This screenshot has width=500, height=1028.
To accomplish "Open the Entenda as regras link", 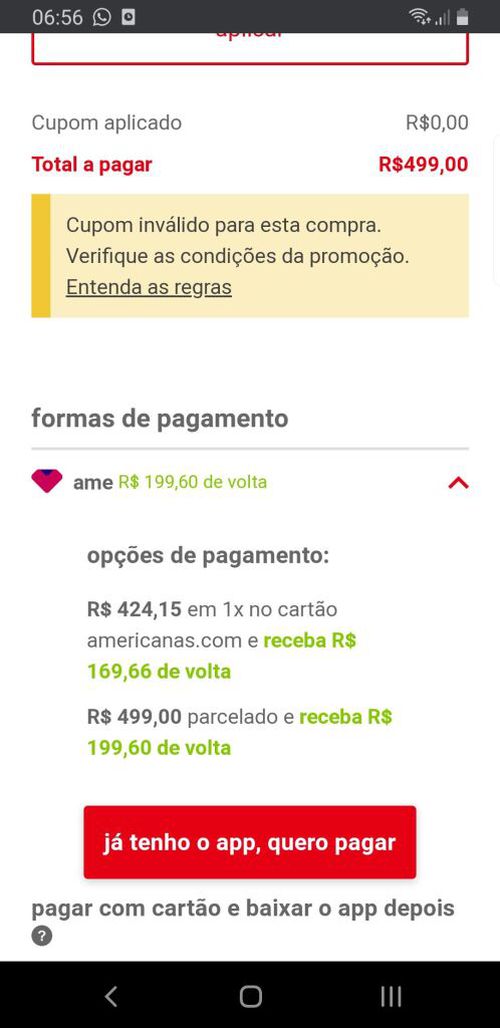I will pos(149,287).
